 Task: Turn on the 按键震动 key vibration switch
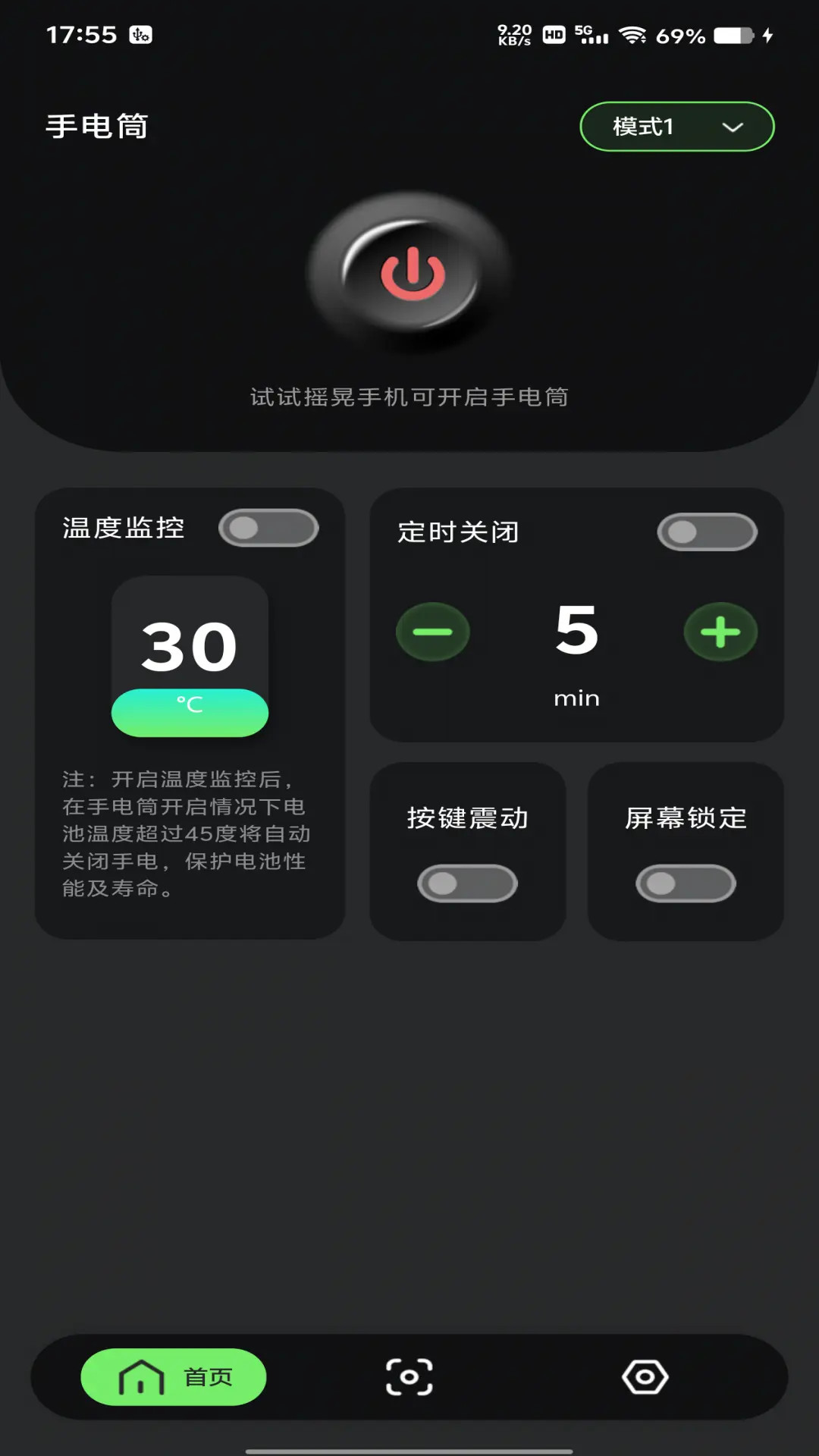pos(468,883)
